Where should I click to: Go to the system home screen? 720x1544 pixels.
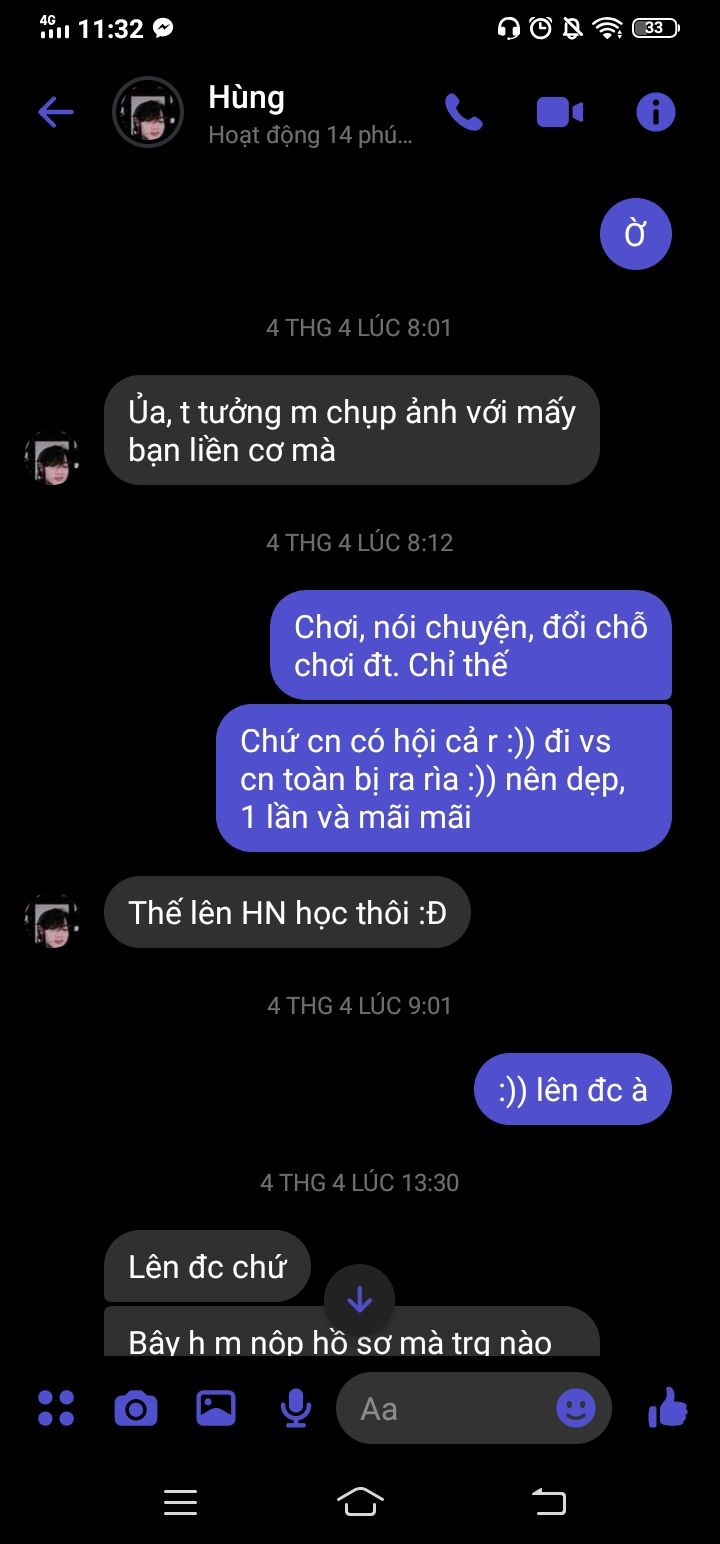click(360, 1502)
